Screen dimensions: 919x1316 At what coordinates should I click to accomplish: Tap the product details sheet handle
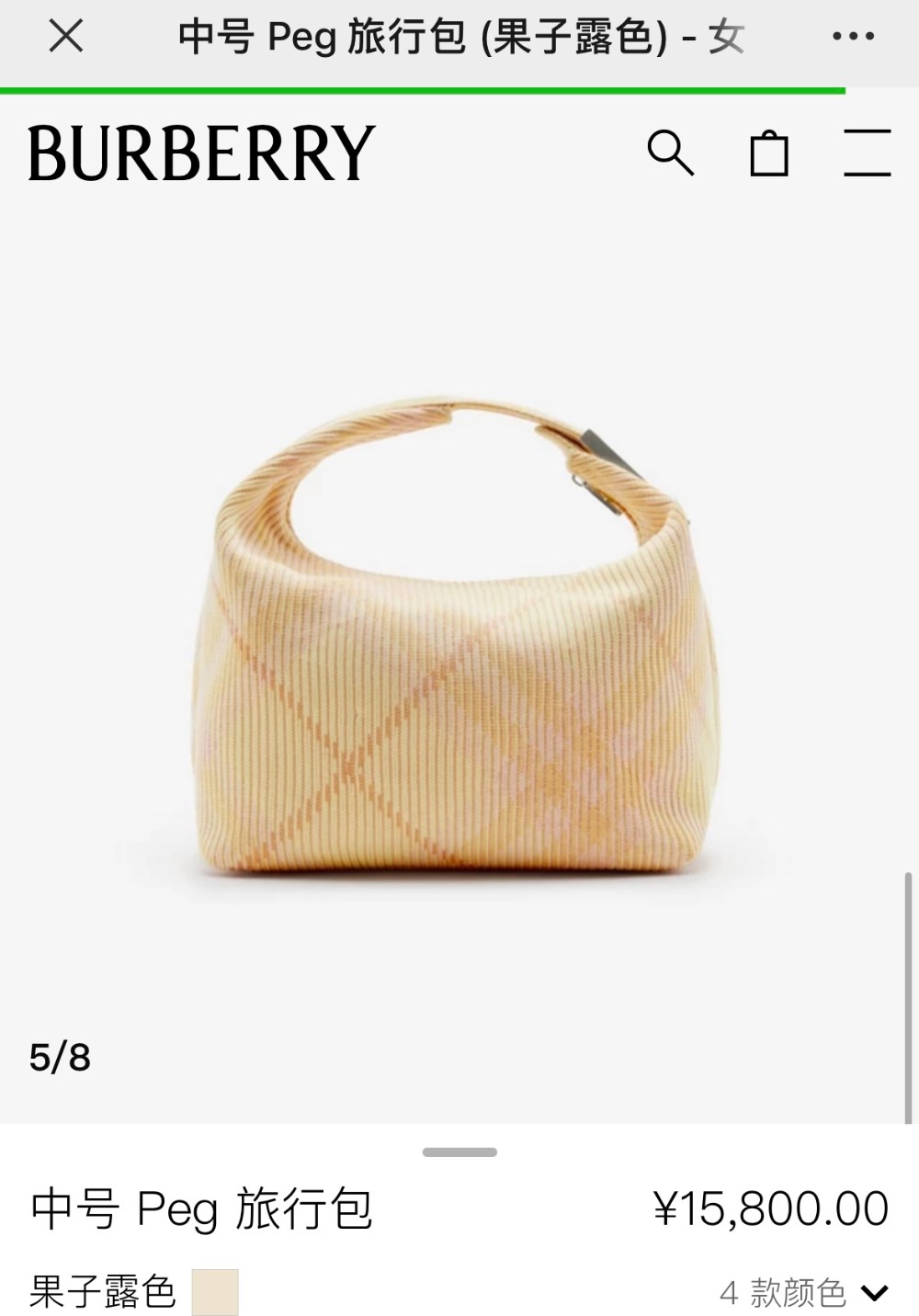point(459,1151)
